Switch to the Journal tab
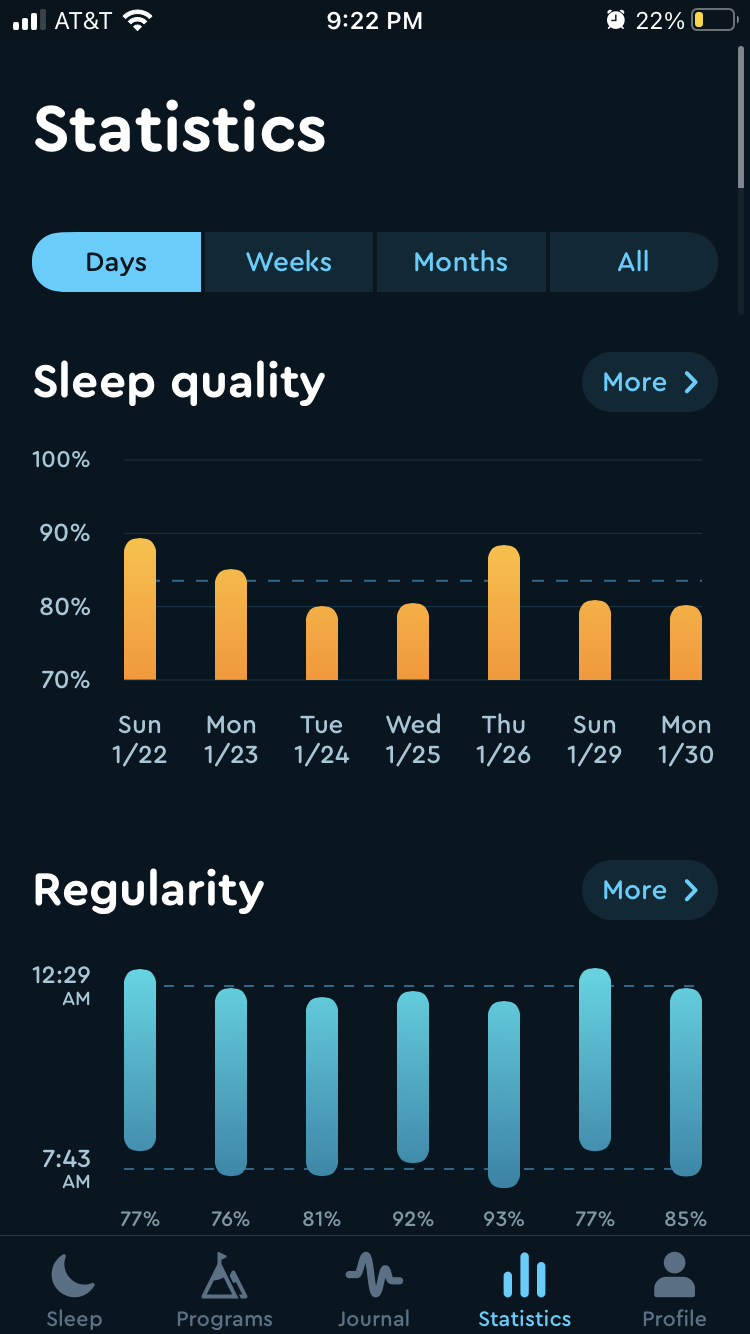This screenshot has width=750, height=1334. [374, 1290]
